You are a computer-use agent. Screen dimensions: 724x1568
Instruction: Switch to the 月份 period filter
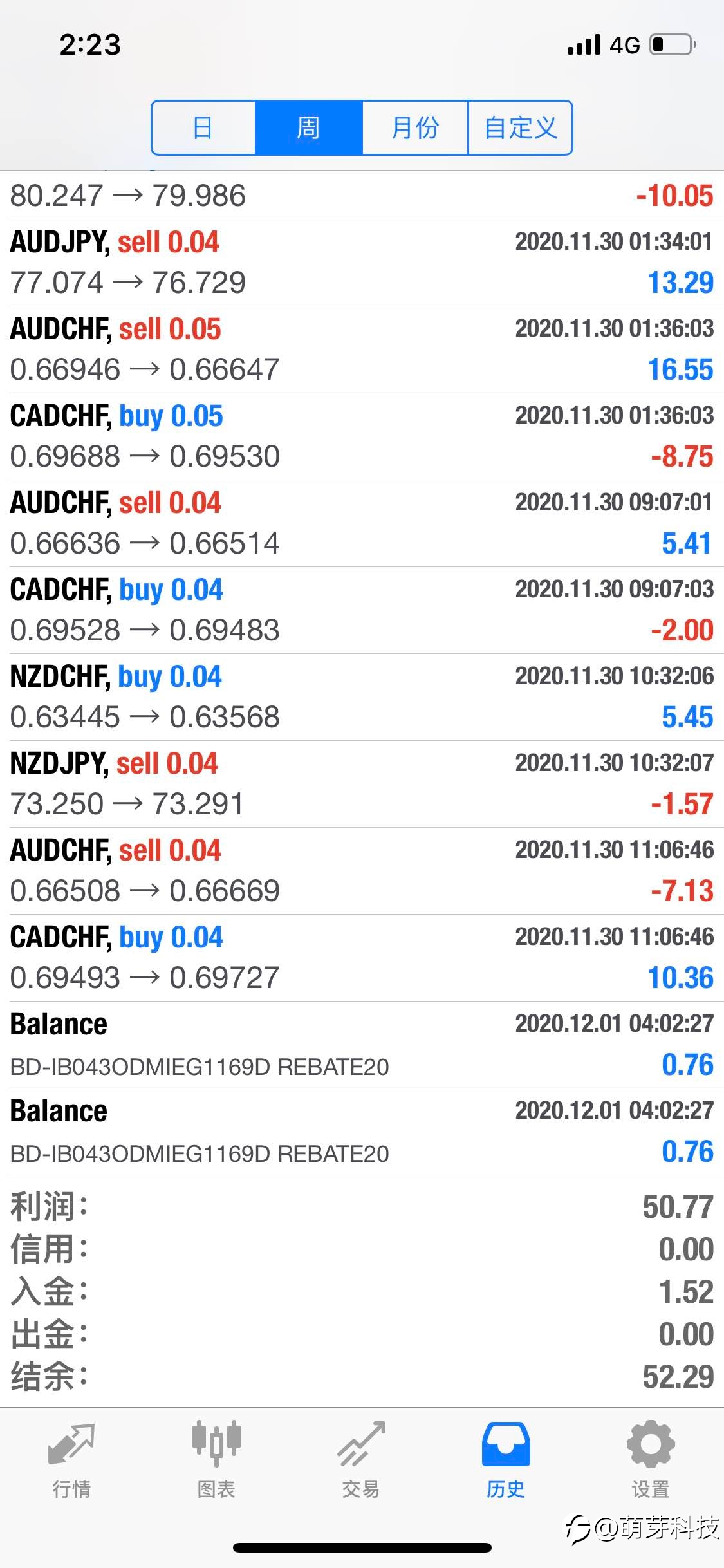[x=415, y=127]
